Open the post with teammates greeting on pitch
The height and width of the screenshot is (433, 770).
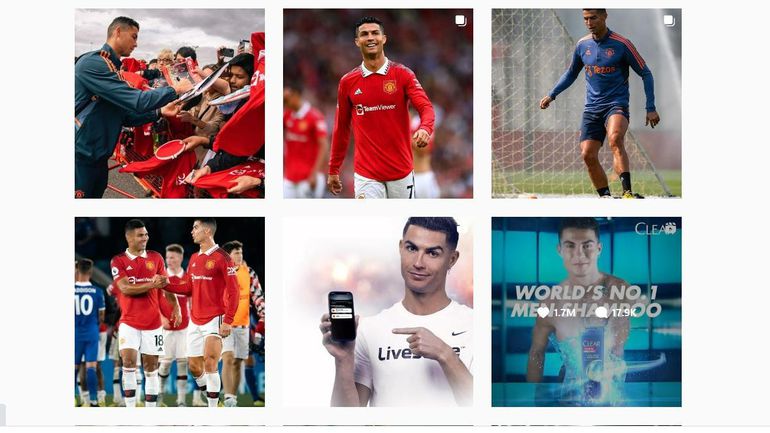point(169,311)
